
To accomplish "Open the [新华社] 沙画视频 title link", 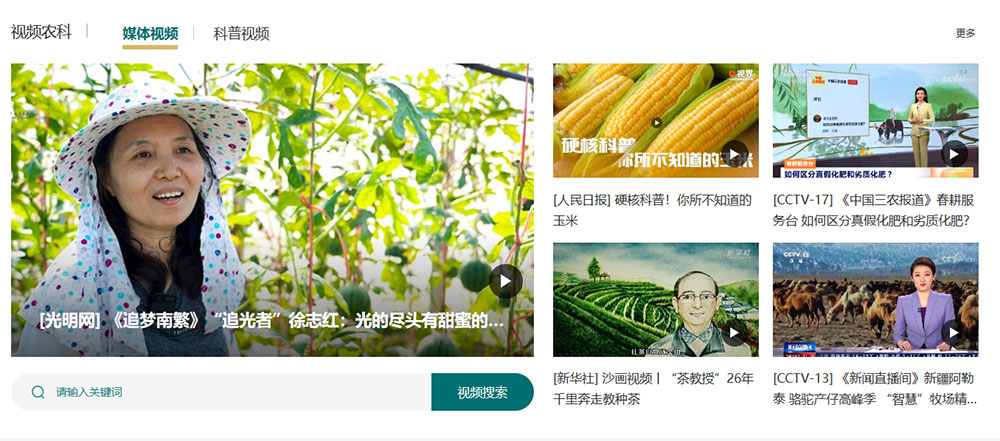I will coord(652,389).
